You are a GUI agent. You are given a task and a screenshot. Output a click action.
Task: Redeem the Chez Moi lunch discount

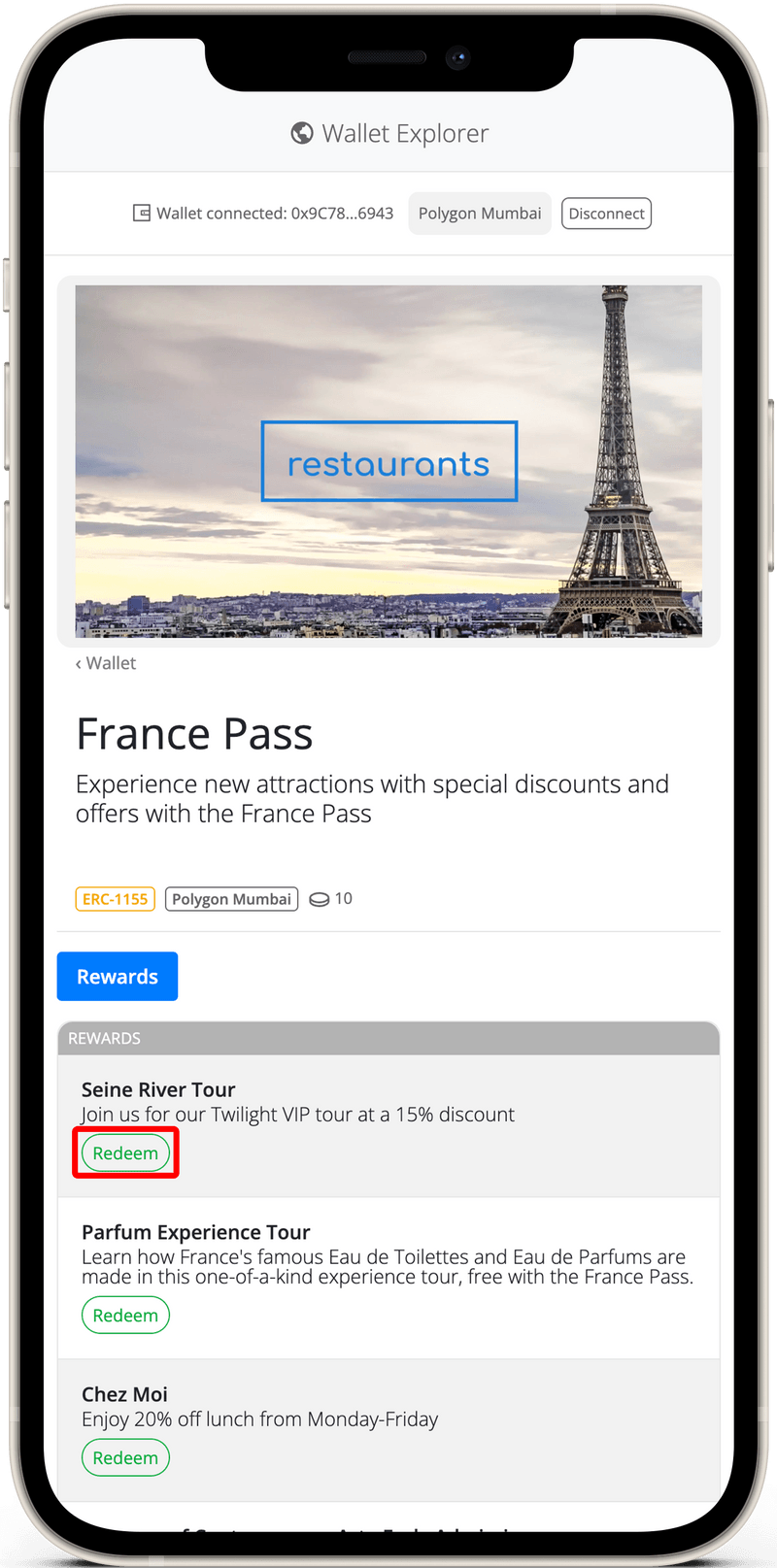[125, 1458]
